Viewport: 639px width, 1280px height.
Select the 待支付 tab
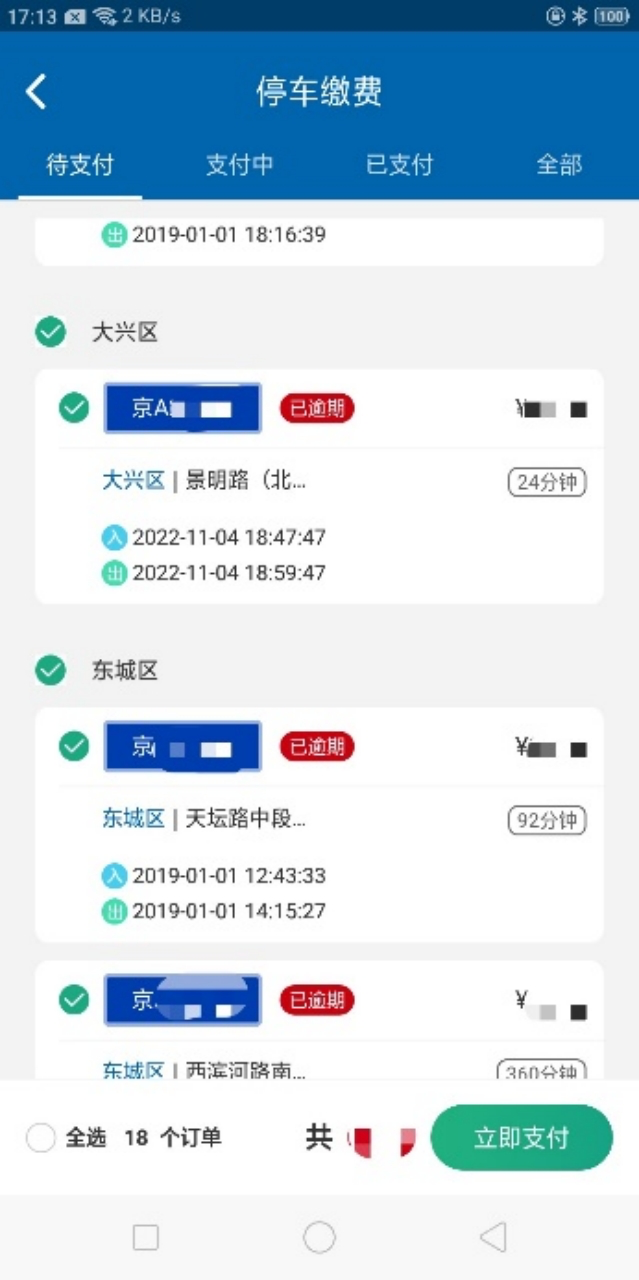coord(80,165)
